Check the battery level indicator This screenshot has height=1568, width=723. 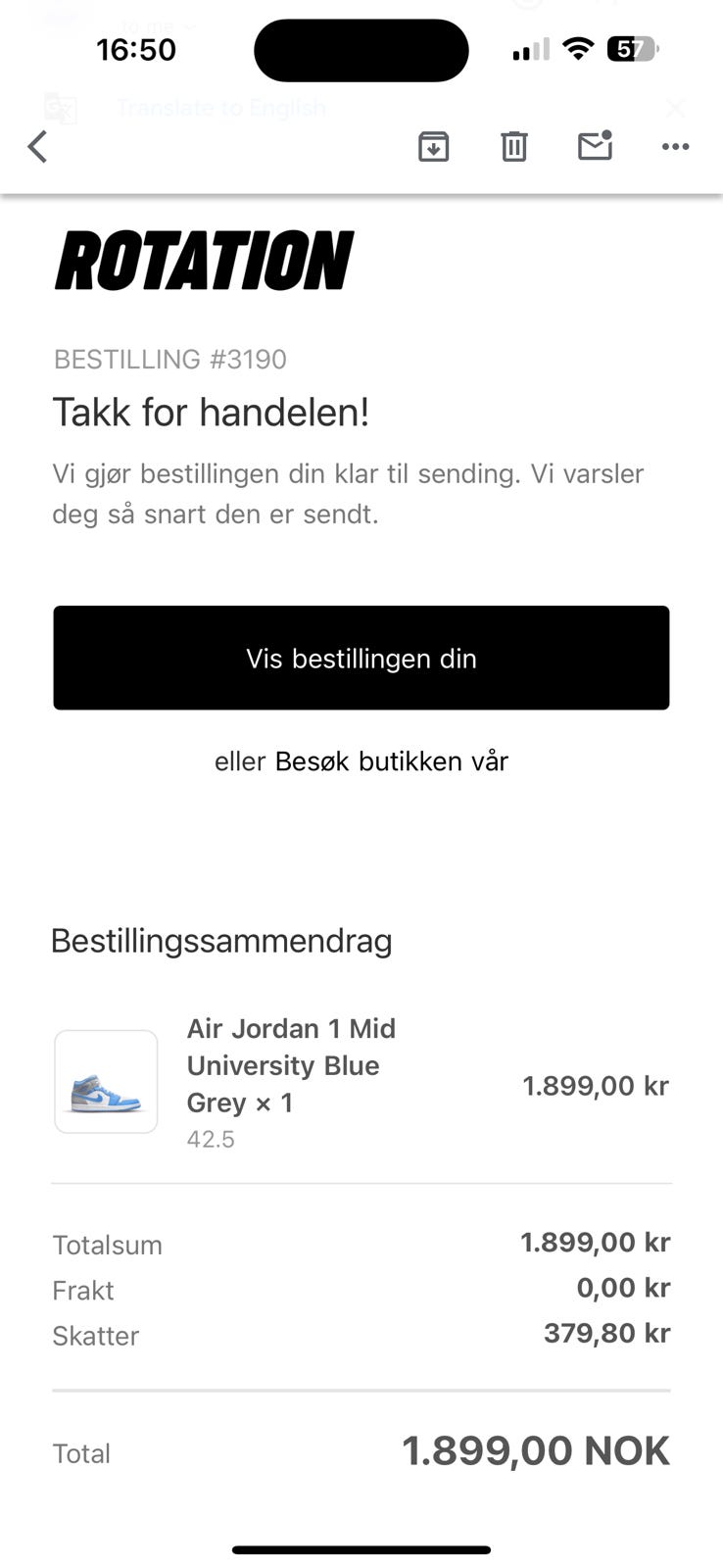point(630,49)
